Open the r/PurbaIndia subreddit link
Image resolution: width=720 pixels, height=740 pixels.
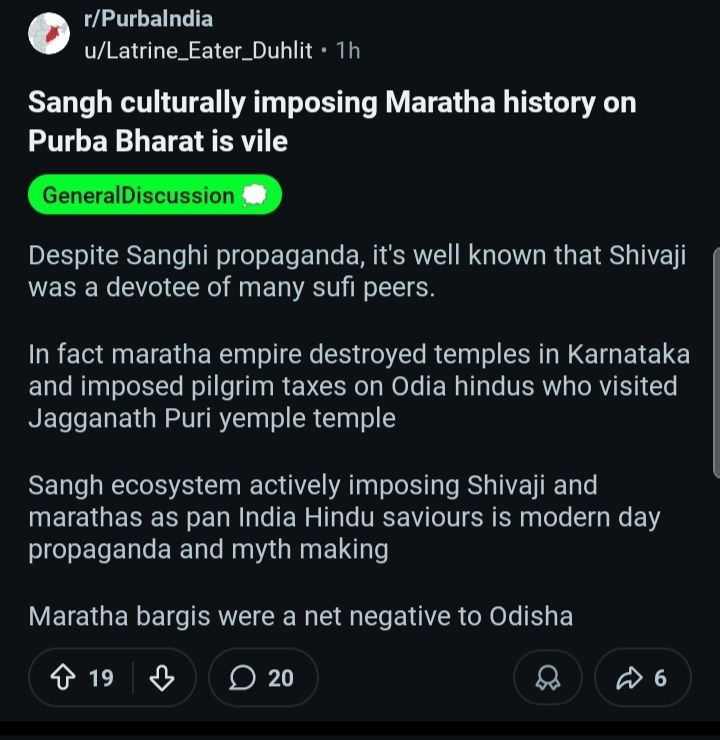pyautogui.click(x=149, y=19)
